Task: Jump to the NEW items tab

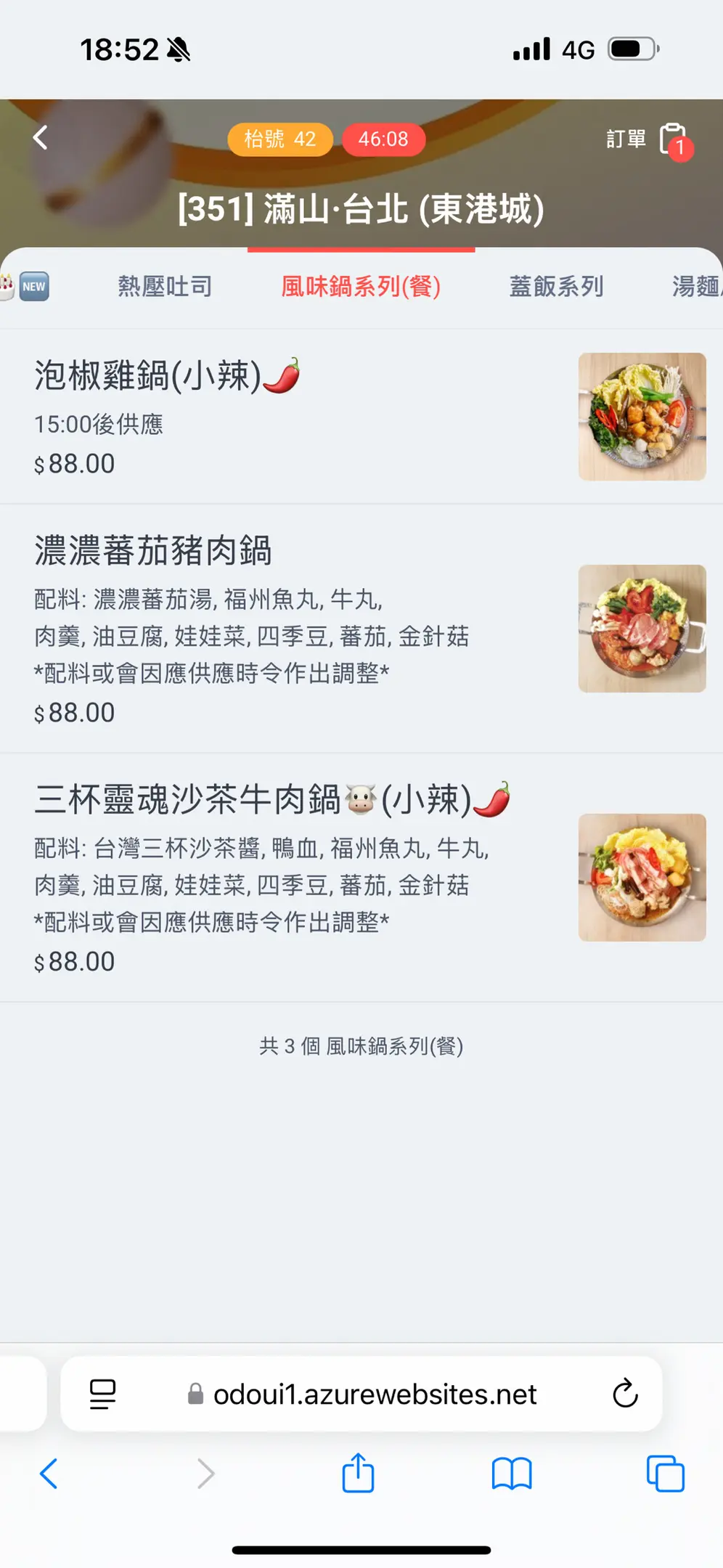Action: point(33,287)
